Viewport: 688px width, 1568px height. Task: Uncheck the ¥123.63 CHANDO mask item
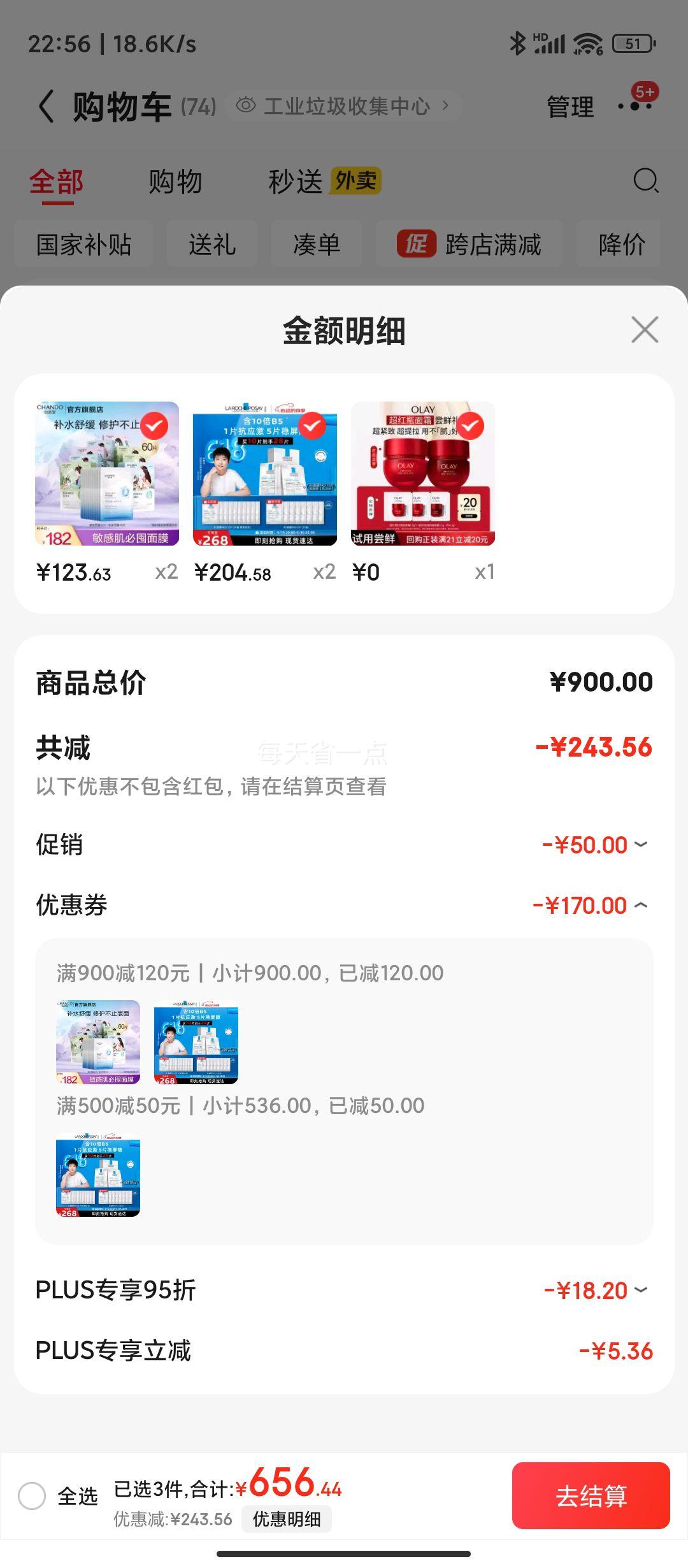(154, 426)
